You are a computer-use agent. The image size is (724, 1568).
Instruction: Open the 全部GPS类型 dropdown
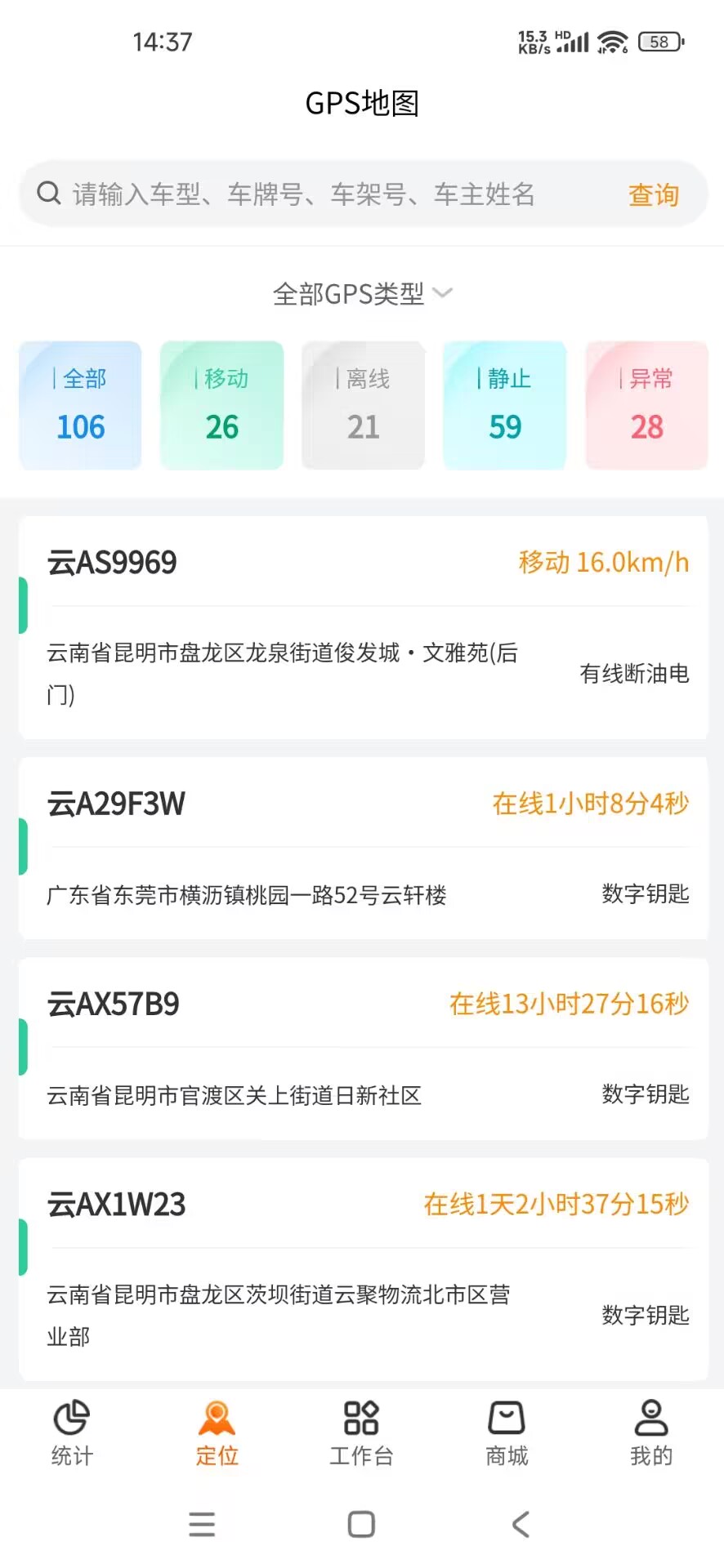(362, 292)
